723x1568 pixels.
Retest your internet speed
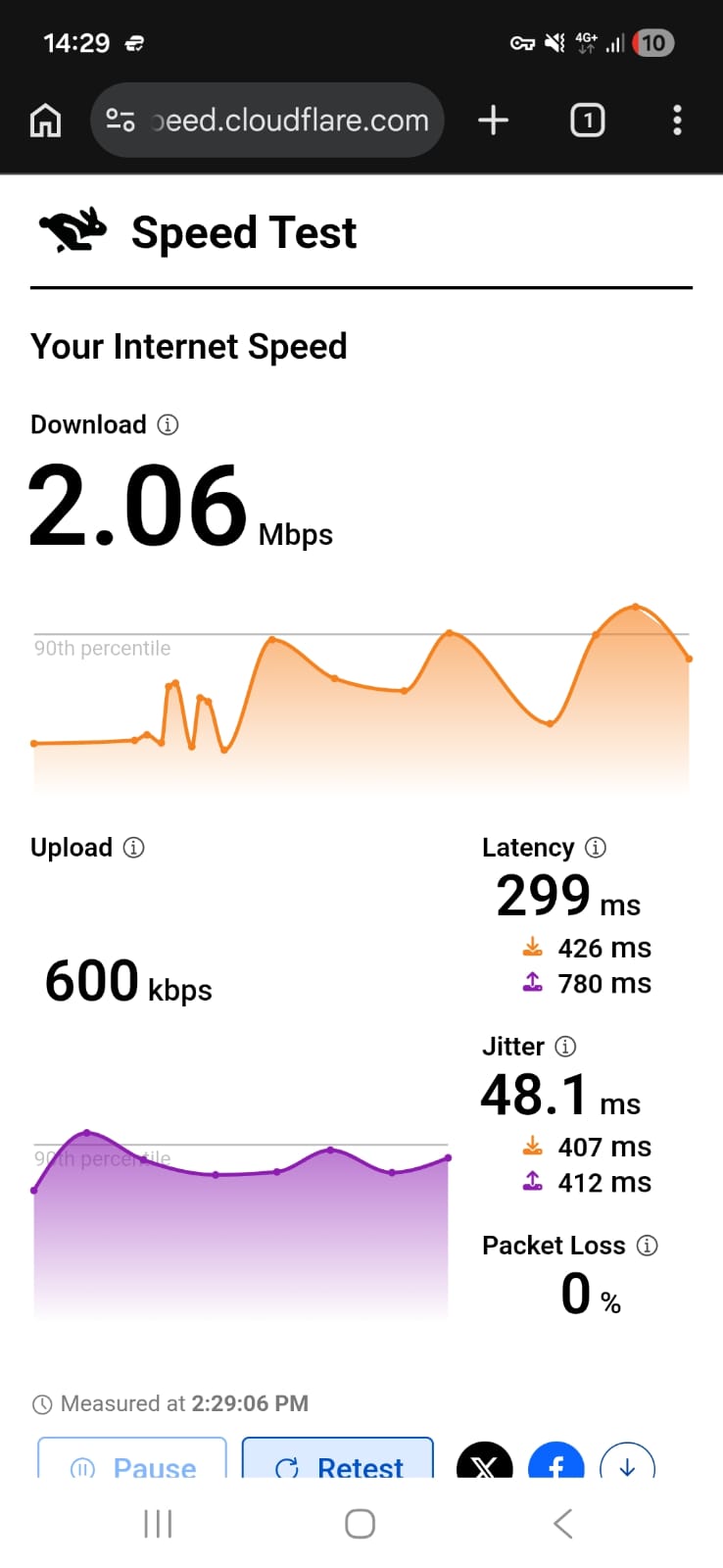(x=337, y=1464)
